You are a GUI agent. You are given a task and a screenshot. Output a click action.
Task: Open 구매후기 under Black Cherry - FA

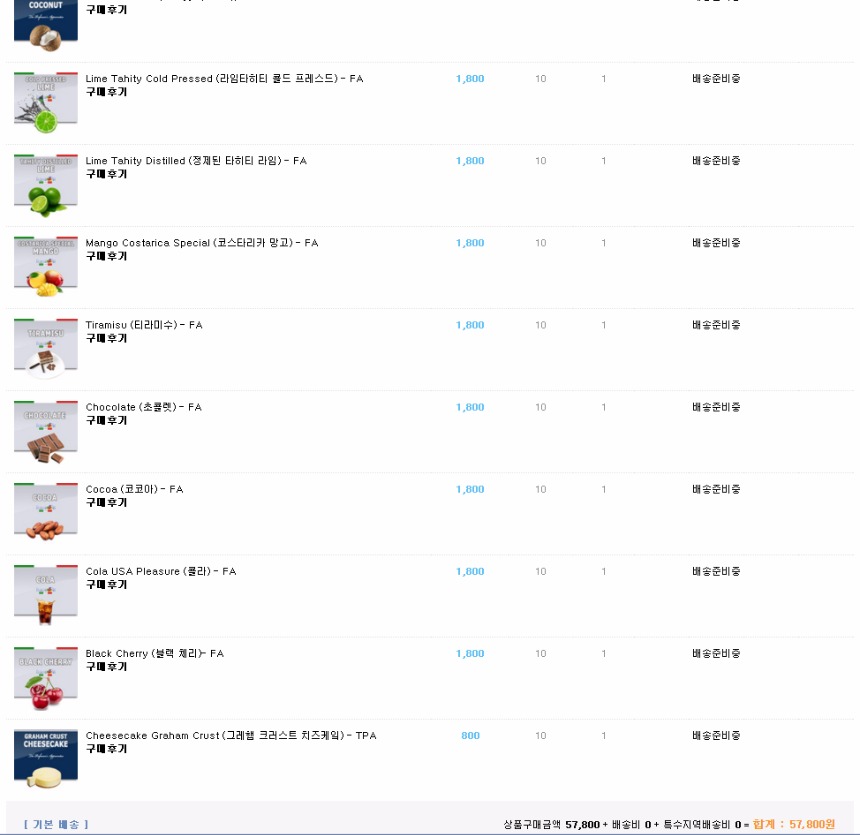click(x=106, y=666)
